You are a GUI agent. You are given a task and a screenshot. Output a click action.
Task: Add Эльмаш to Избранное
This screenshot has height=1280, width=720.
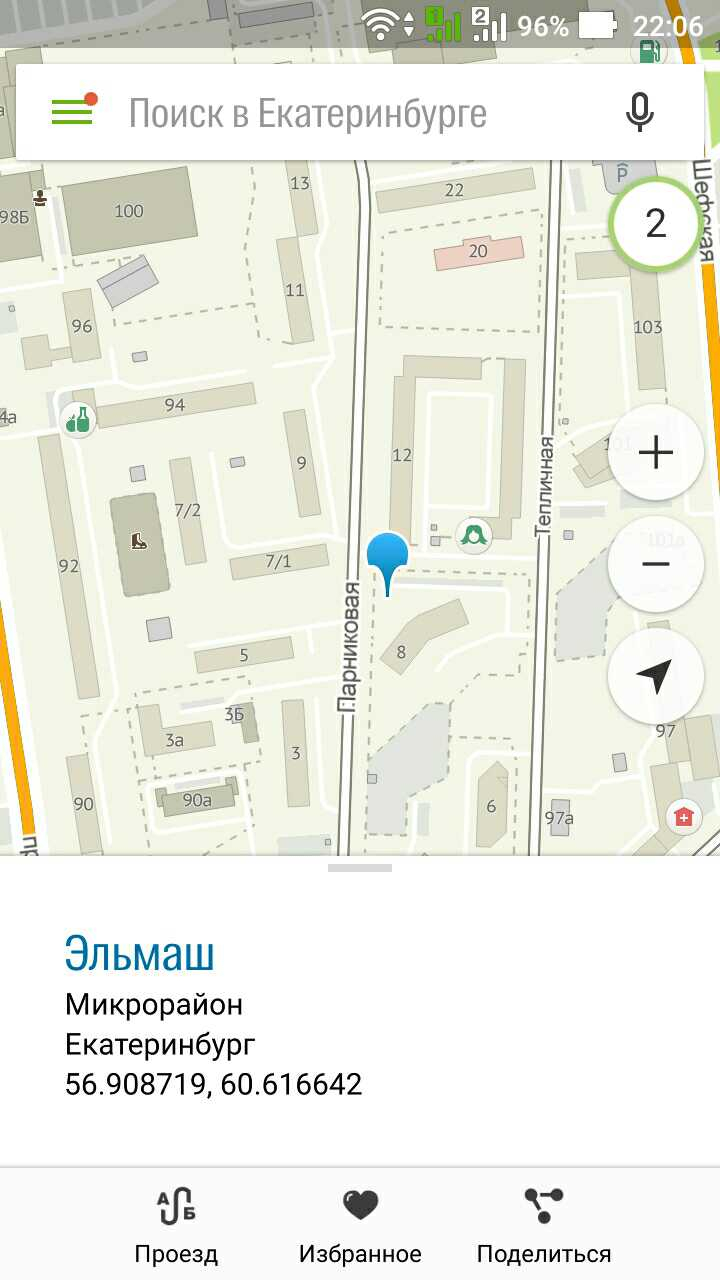(360, 1225)
